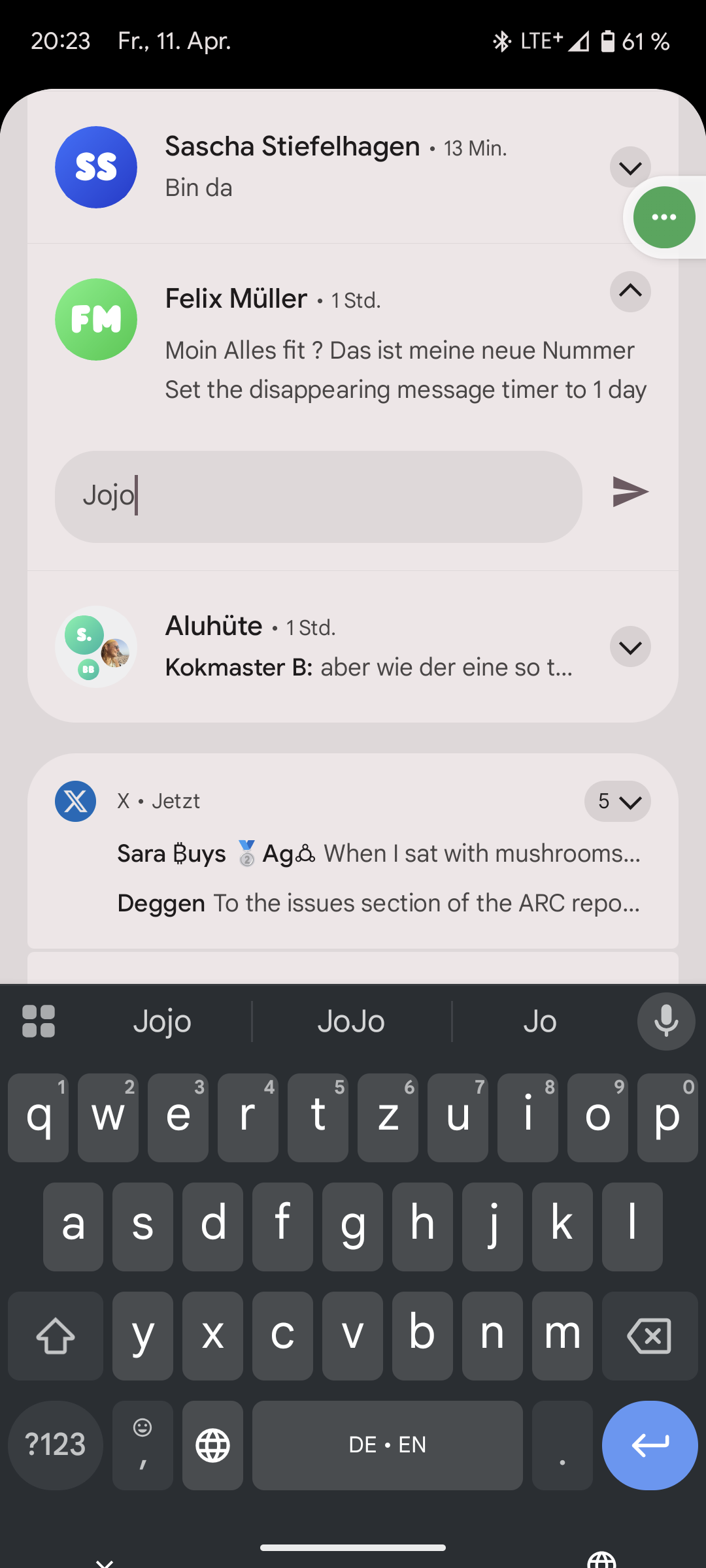Delete a character with backspace
Viewport: 706px width, 1568px height.
tap(649, 1336)
